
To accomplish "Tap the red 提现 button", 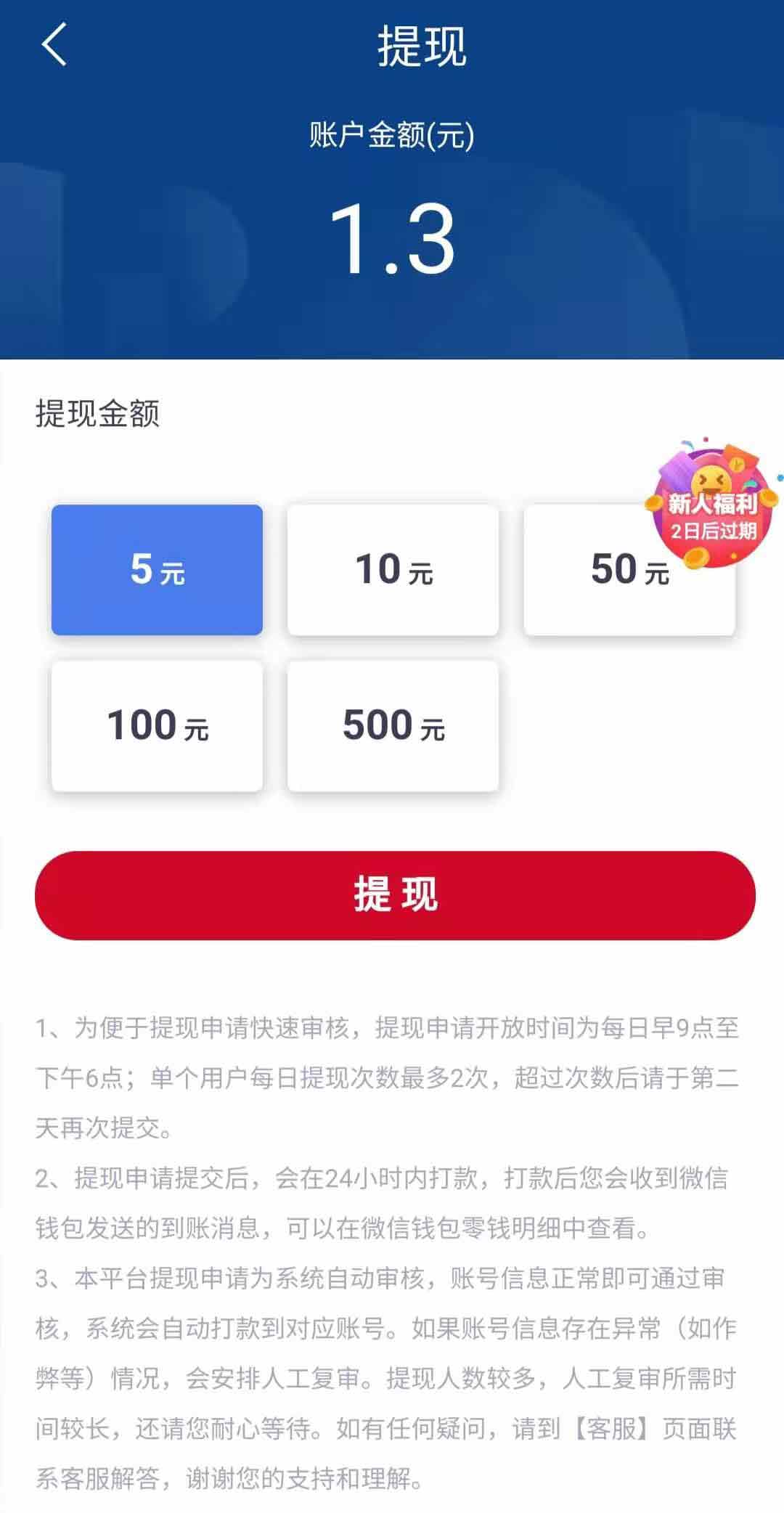I will (395, 895).
